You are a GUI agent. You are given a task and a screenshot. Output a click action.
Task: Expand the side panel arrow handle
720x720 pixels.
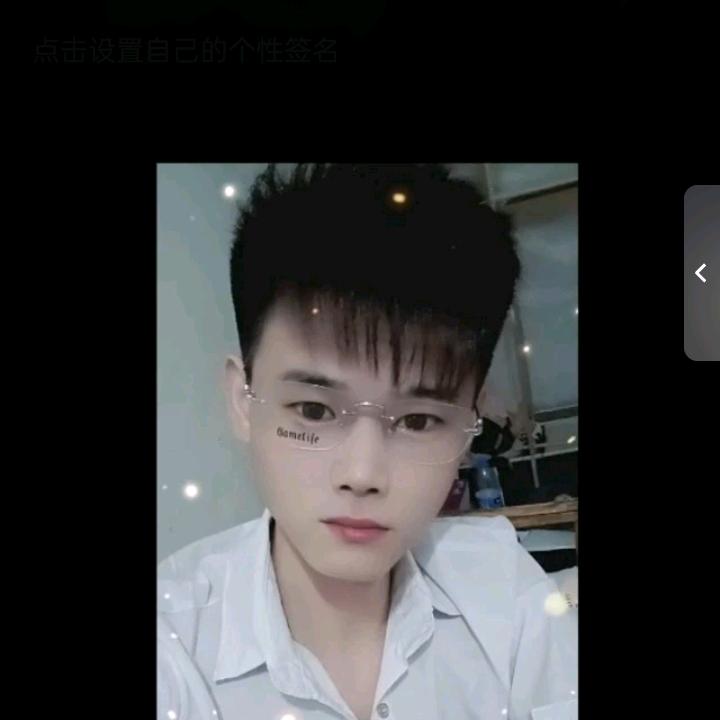[x=702, y=273]
